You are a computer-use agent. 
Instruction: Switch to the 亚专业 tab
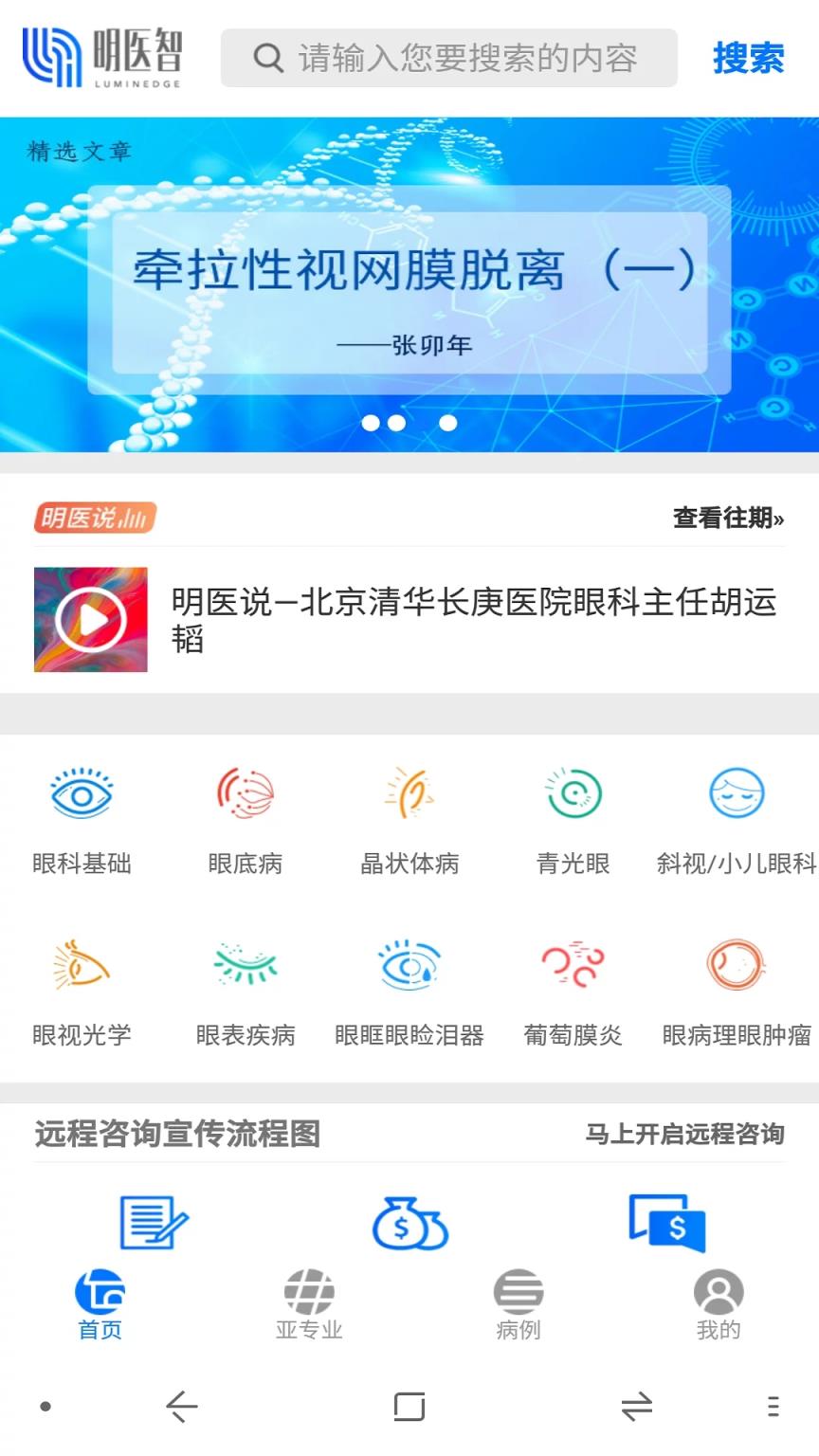coord(308,1303)
